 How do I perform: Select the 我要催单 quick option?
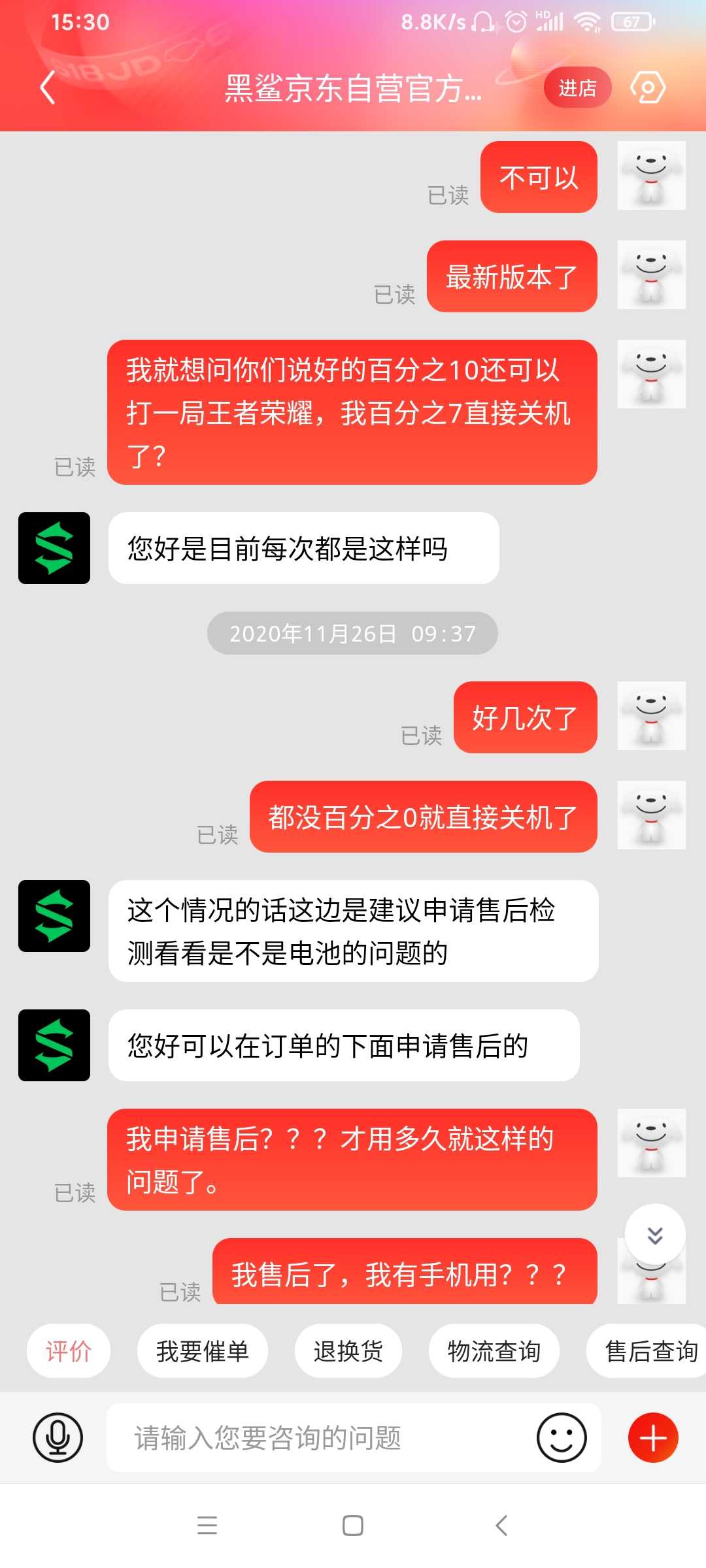[x=202, y=1351]
